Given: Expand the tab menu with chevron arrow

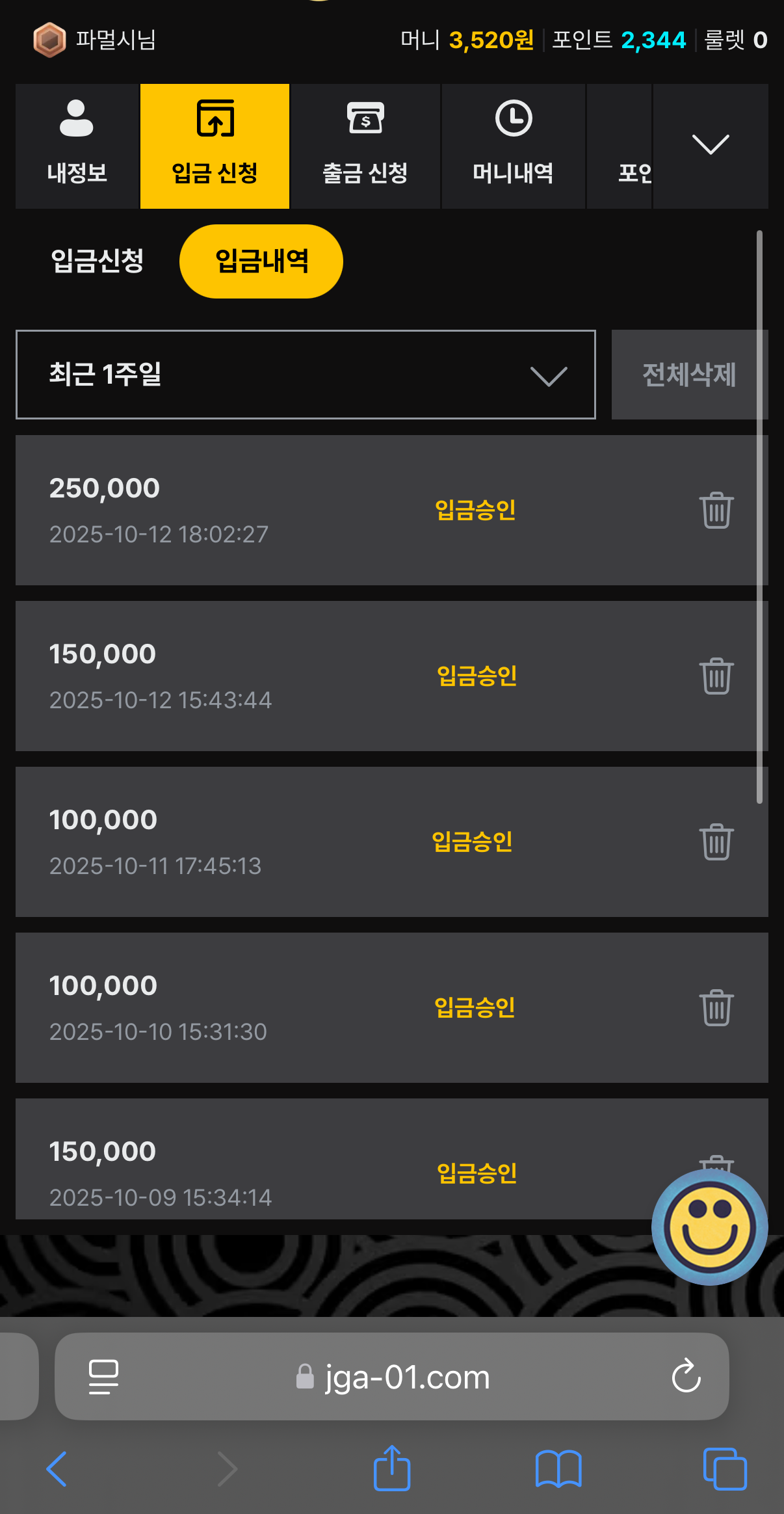Looking at the screenshot, I should click(x=710, y=144).
